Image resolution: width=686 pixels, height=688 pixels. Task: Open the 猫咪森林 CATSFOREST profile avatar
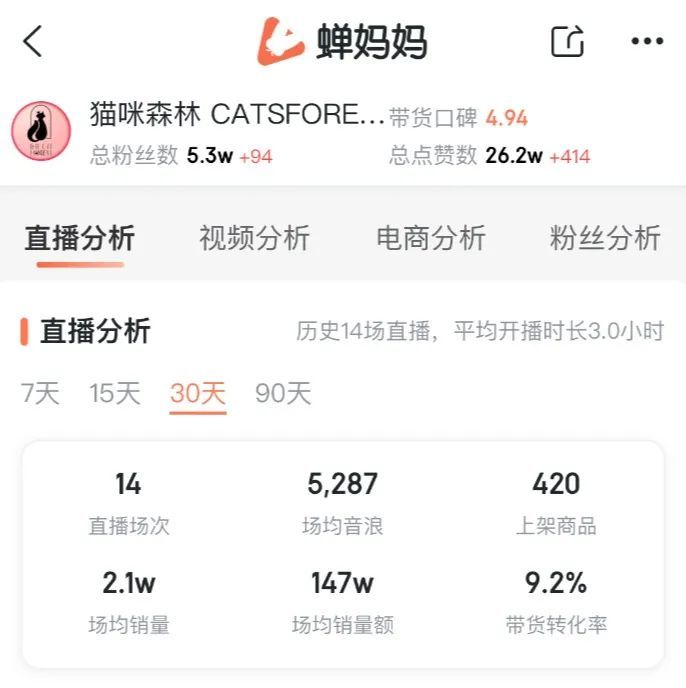[x=41, y=131]
